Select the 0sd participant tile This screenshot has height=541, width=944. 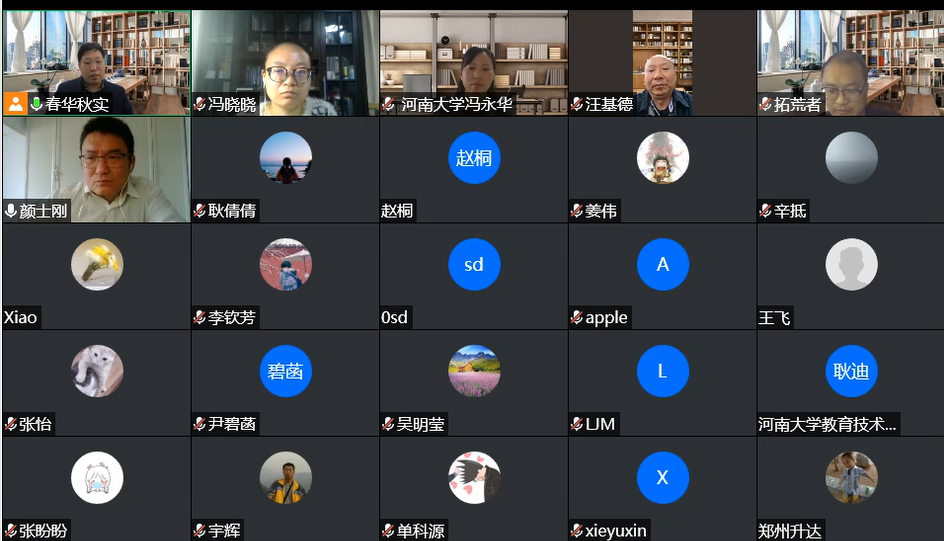tap(474, 276)
